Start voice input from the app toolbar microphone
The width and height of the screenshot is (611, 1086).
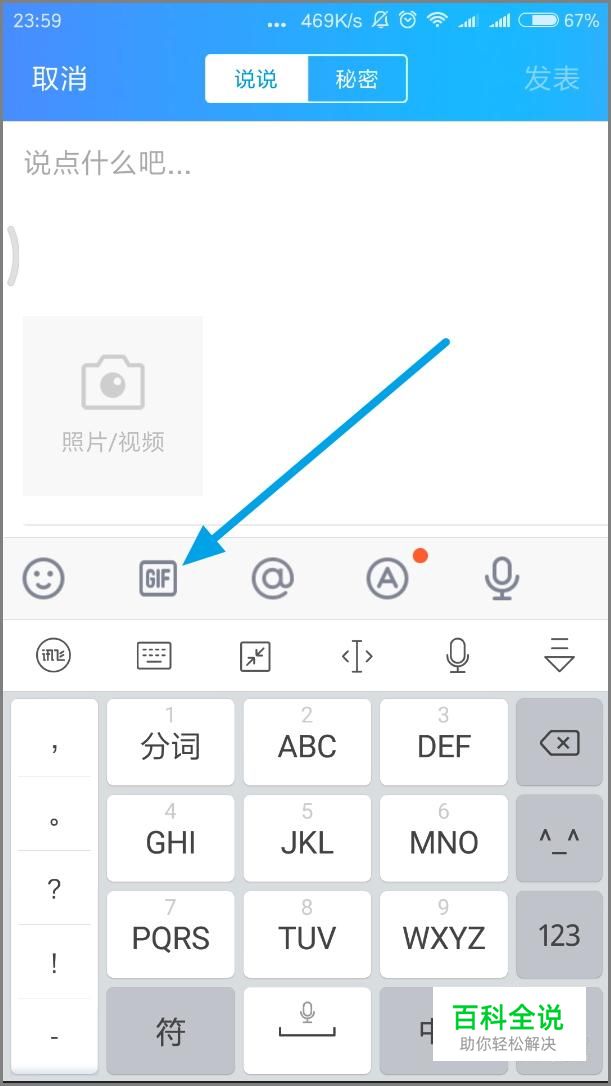click(502, 578)
